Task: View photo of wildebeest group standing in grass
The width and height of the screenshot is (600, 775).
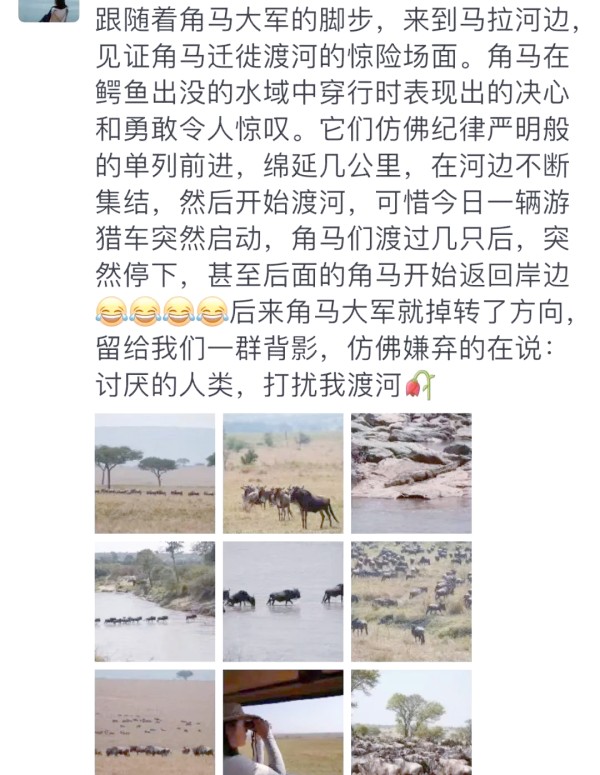Action: click(x=283, y=473)
